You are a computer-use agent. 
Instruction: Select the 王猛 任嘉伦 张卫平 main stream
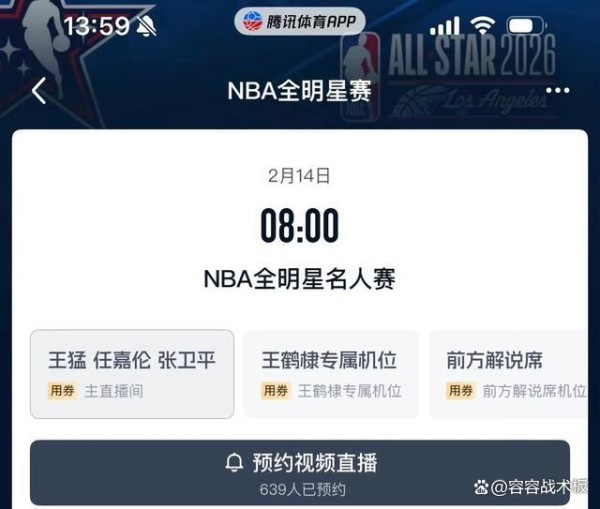[x=132, y=374]
